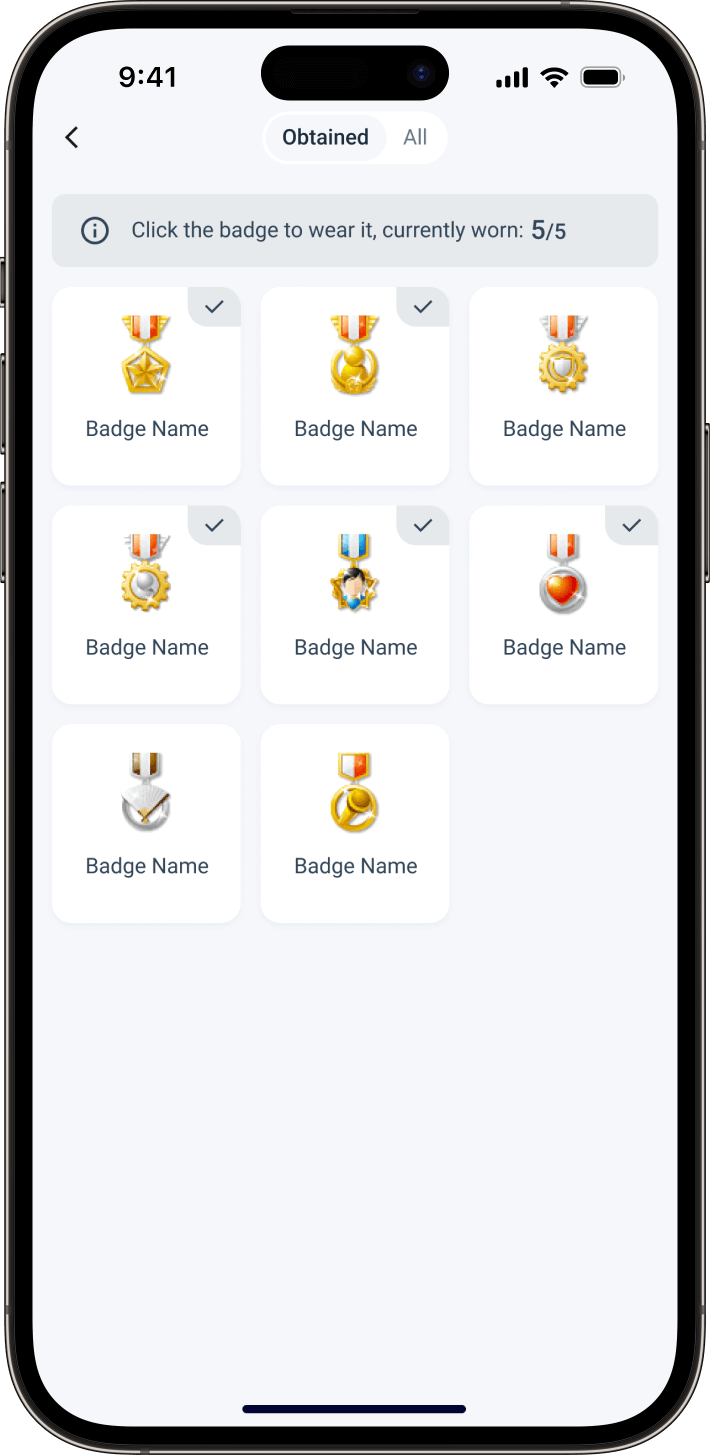Select the red heart badge card

563,604
